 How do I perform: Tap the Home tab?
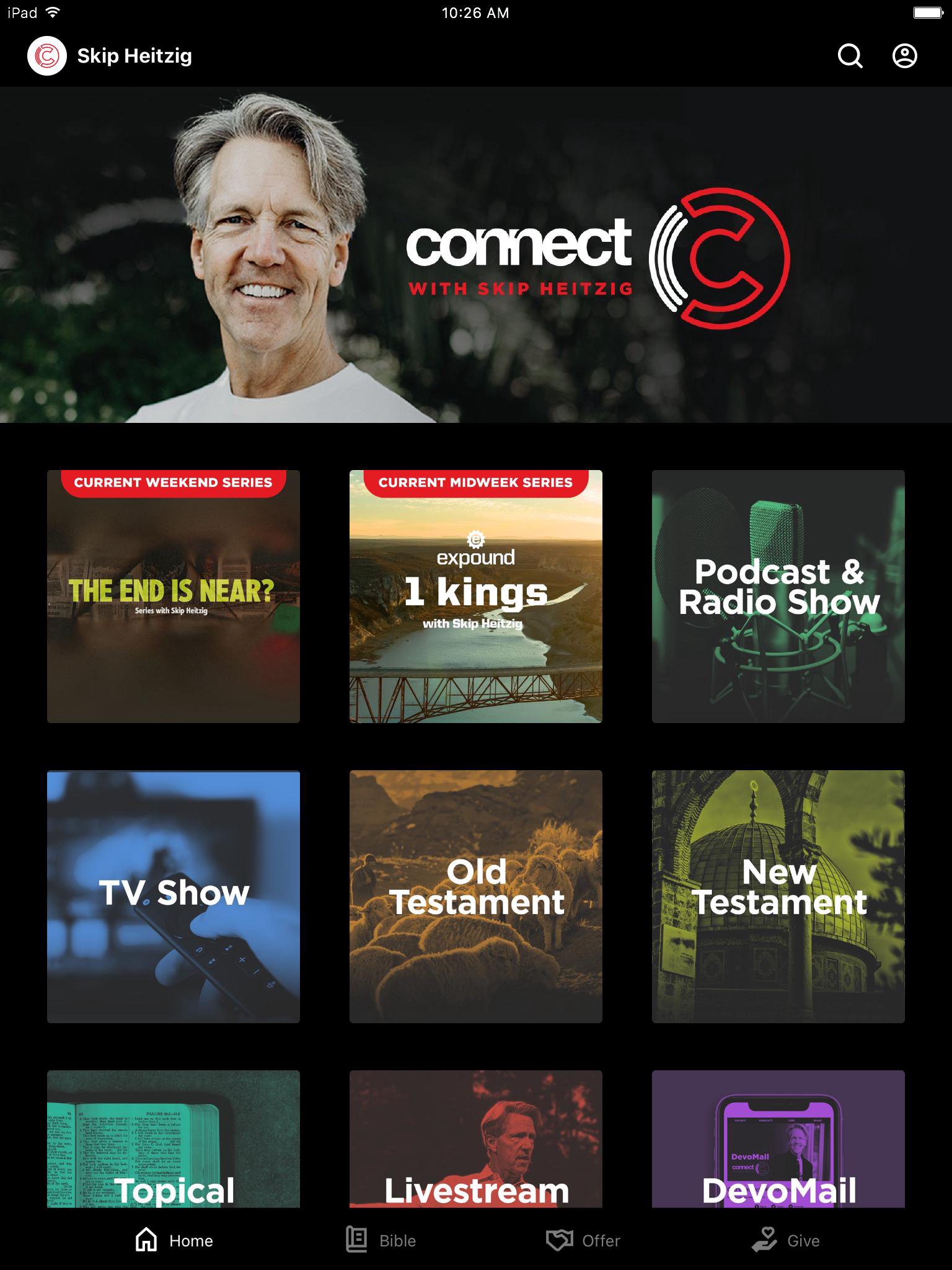(174, 1240)
